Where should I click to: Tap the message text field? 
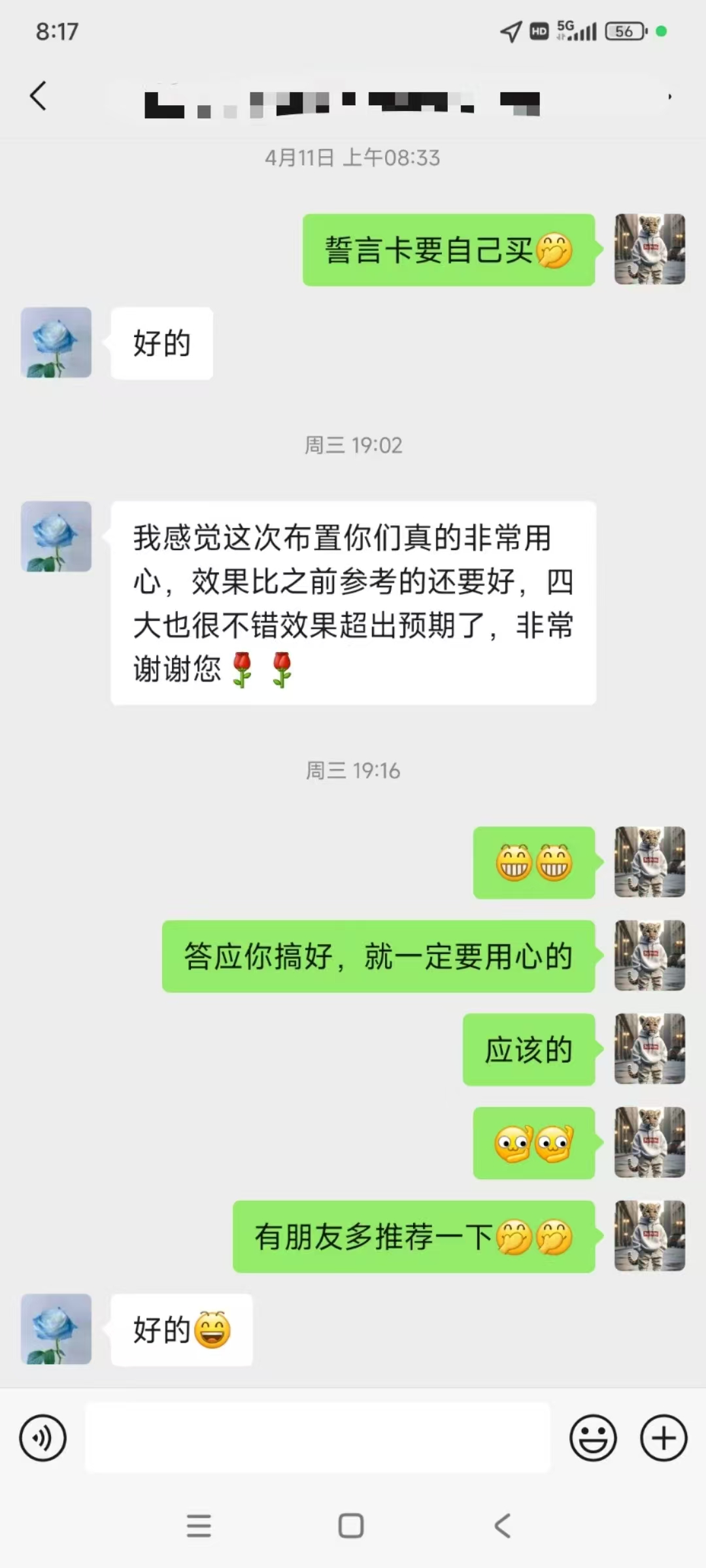click(x=318, y=1438)
